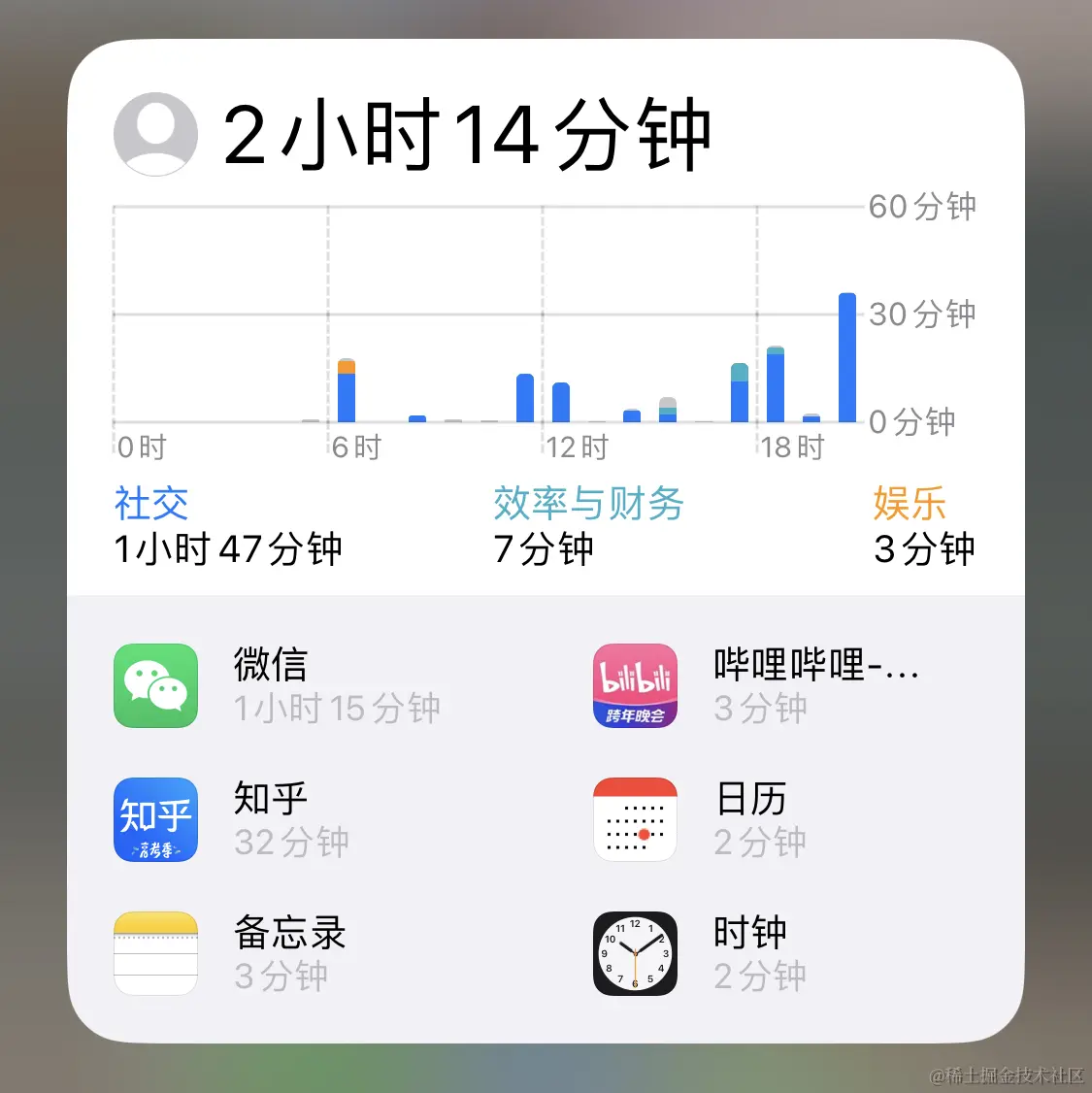Tap the 60分钟 axis label
Viewport: 1092px width, 1093px height.
[920, 207]
